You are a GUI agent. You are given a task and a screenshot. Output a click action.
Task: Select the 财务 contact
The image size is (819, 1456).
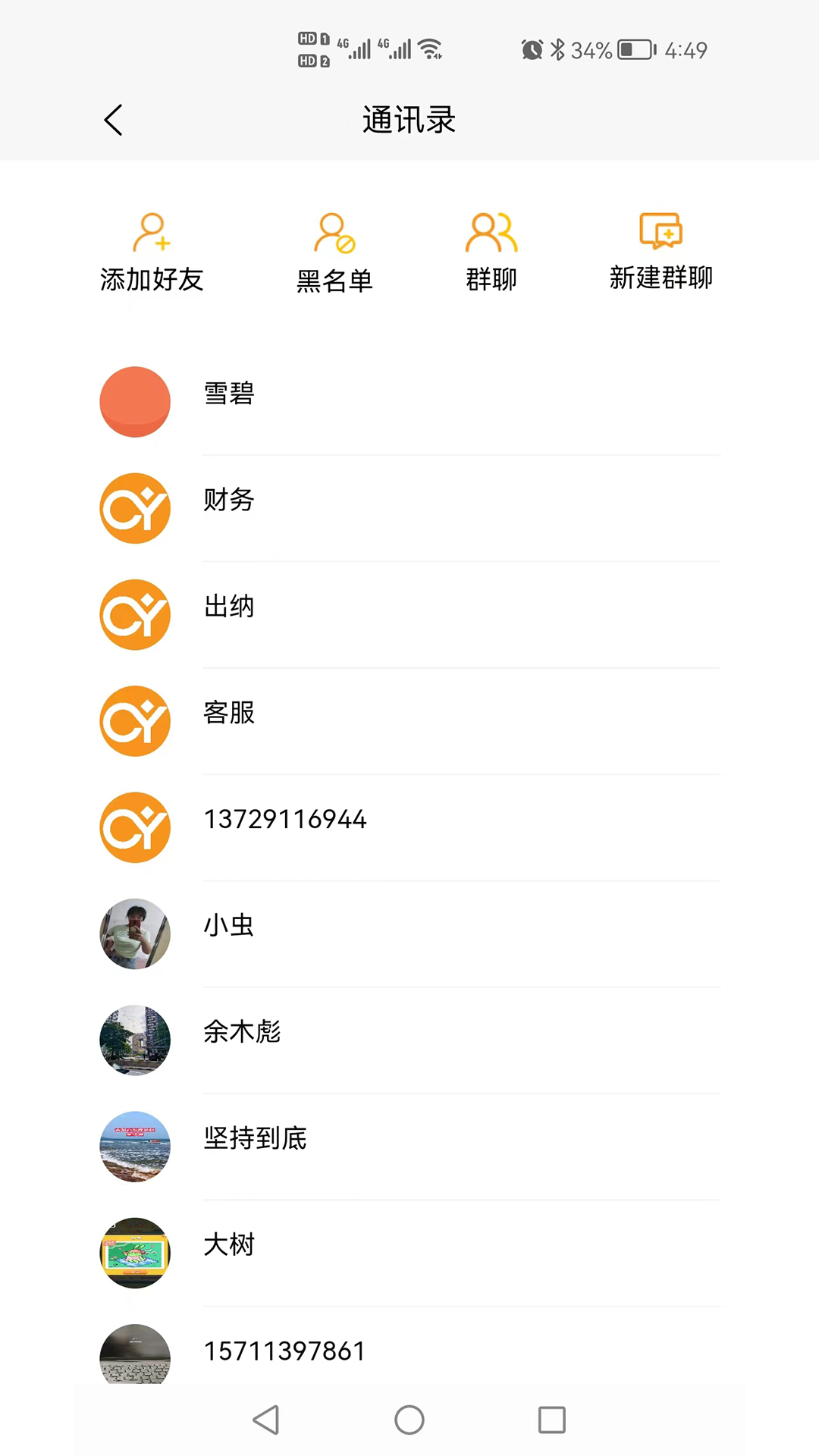409,508
